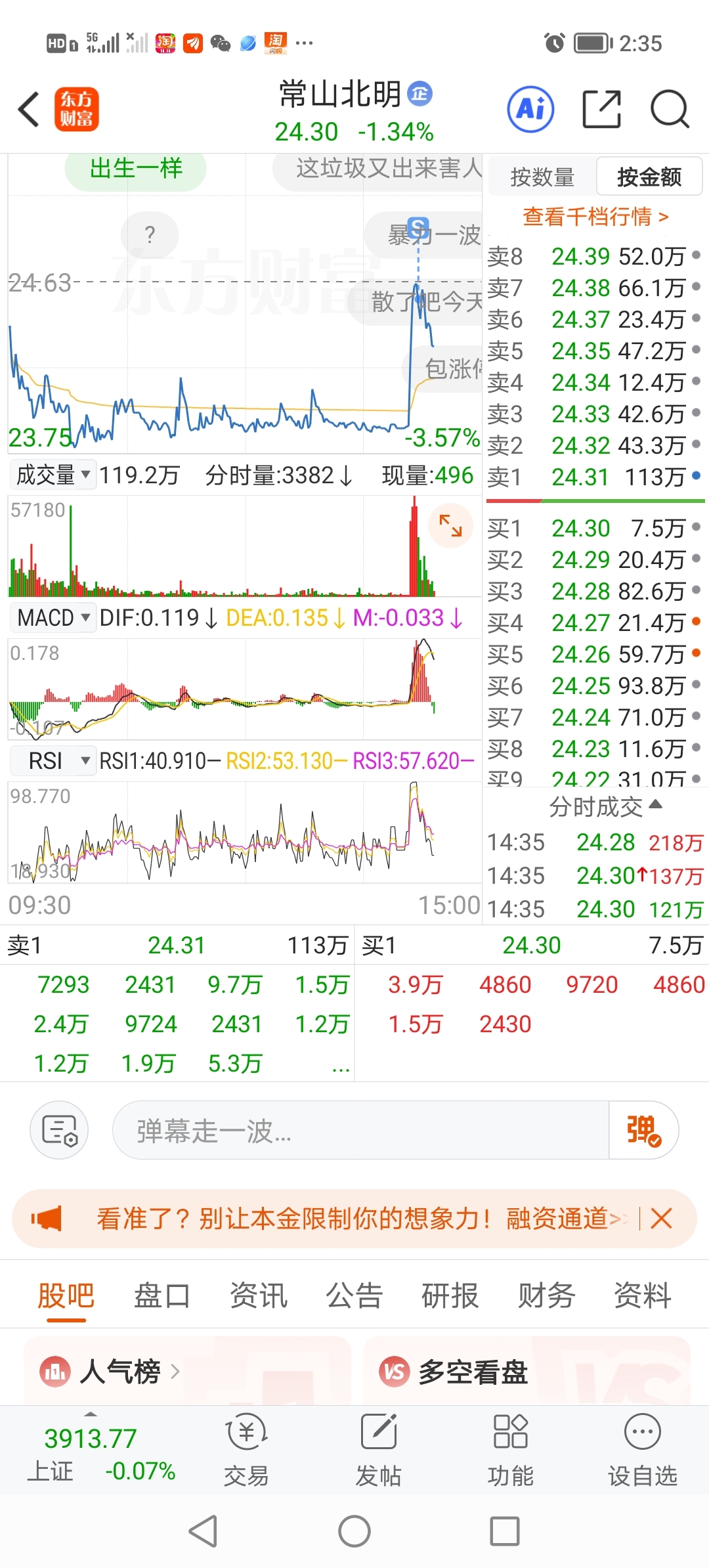Open 查看千档行情 link
709x1568 pixels.
click(x=595, y=216)
